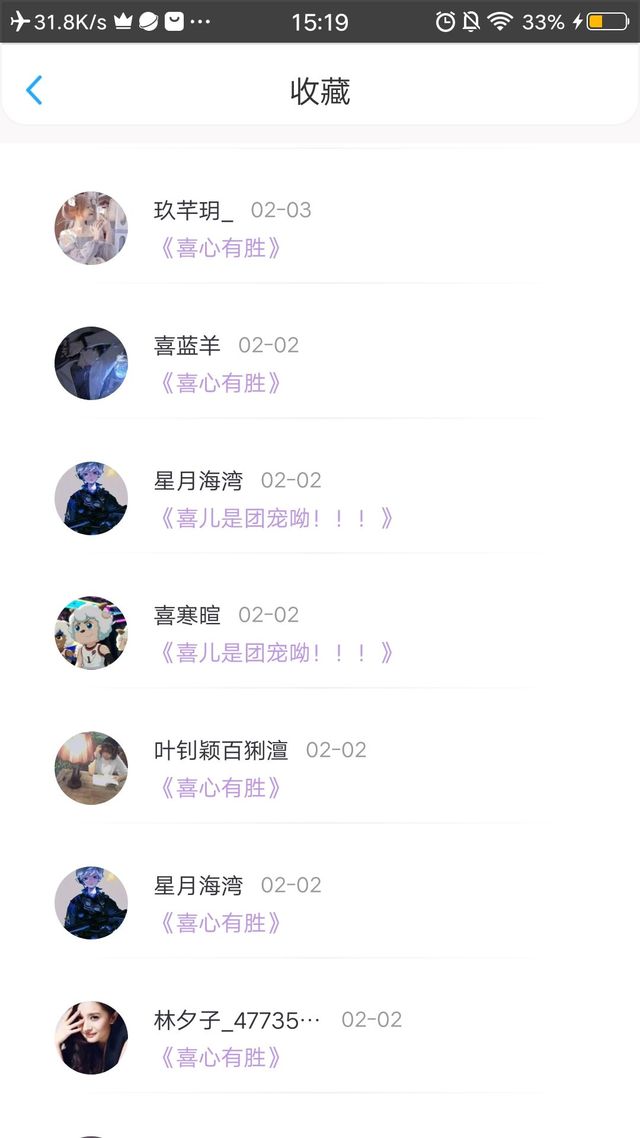640x1138 pixels.
Task: Open 叶钊颖百猁澶's avatar profile
Action: point(91,768)
